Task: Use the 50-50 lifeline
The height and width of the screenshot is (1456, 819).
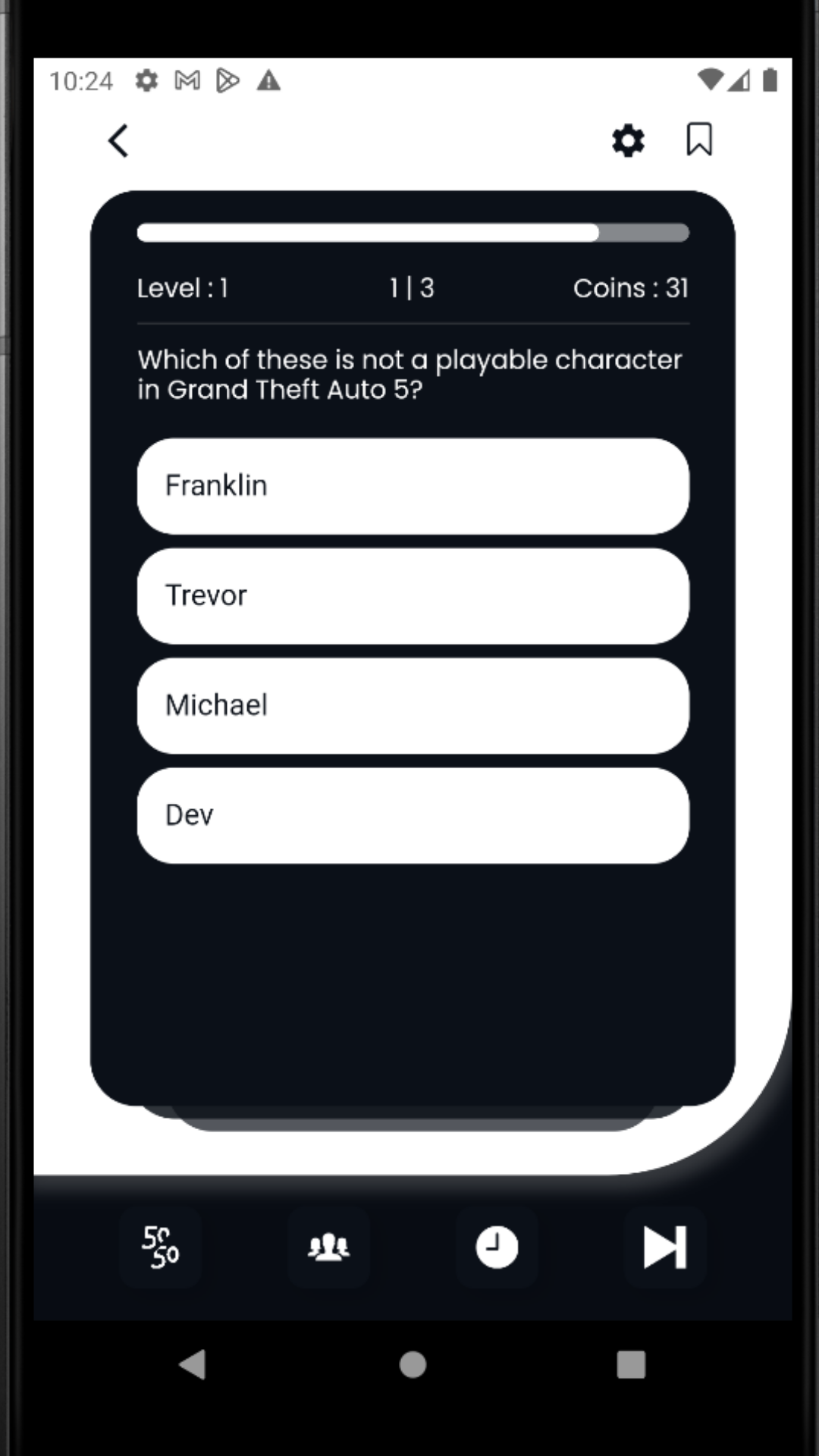Action: (x=161, y=1247)
